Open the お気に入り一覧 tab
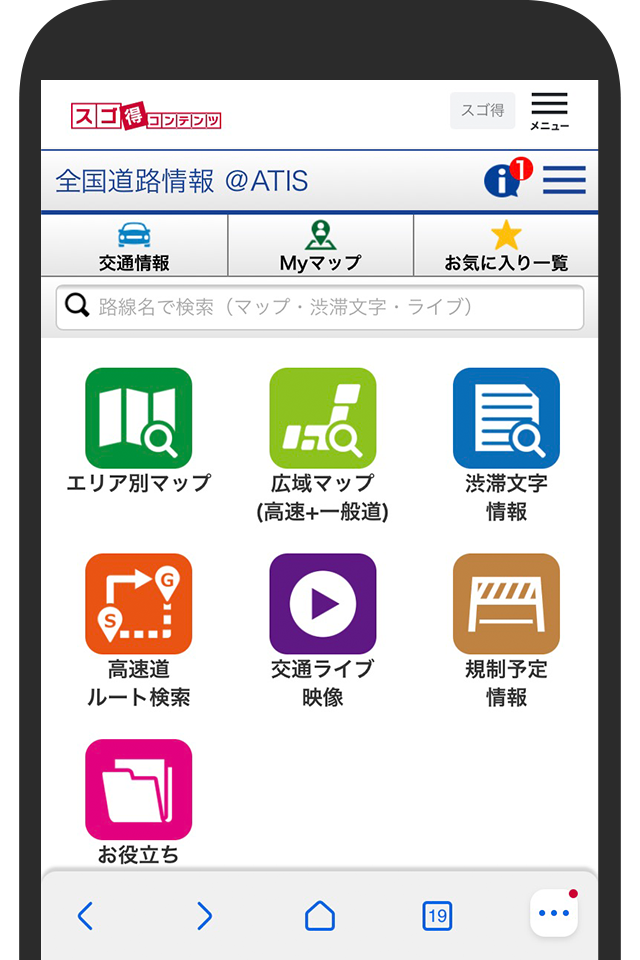This screenshot has width=640, height=960. click(506, 246)
